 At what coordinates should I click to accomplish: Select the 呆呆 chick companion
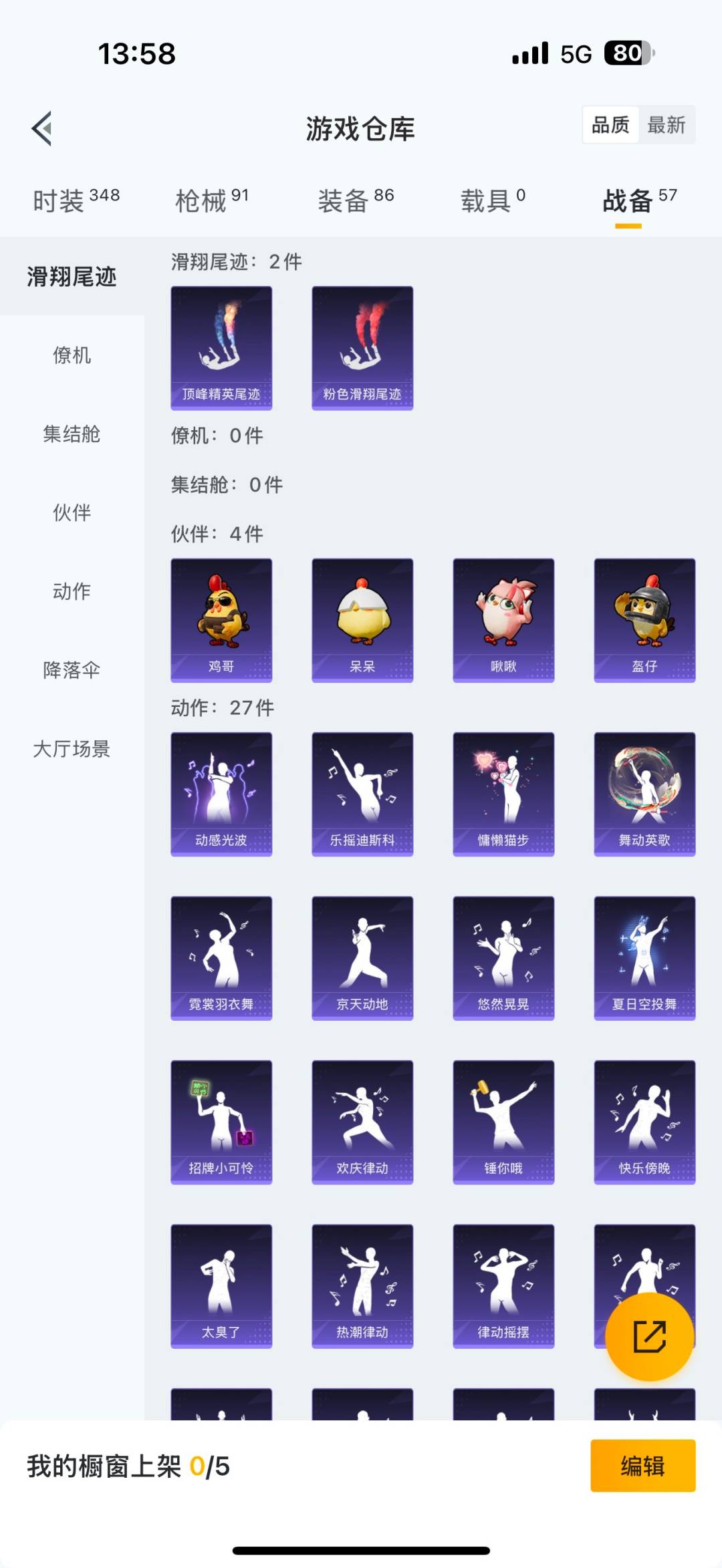pos(362,618)
